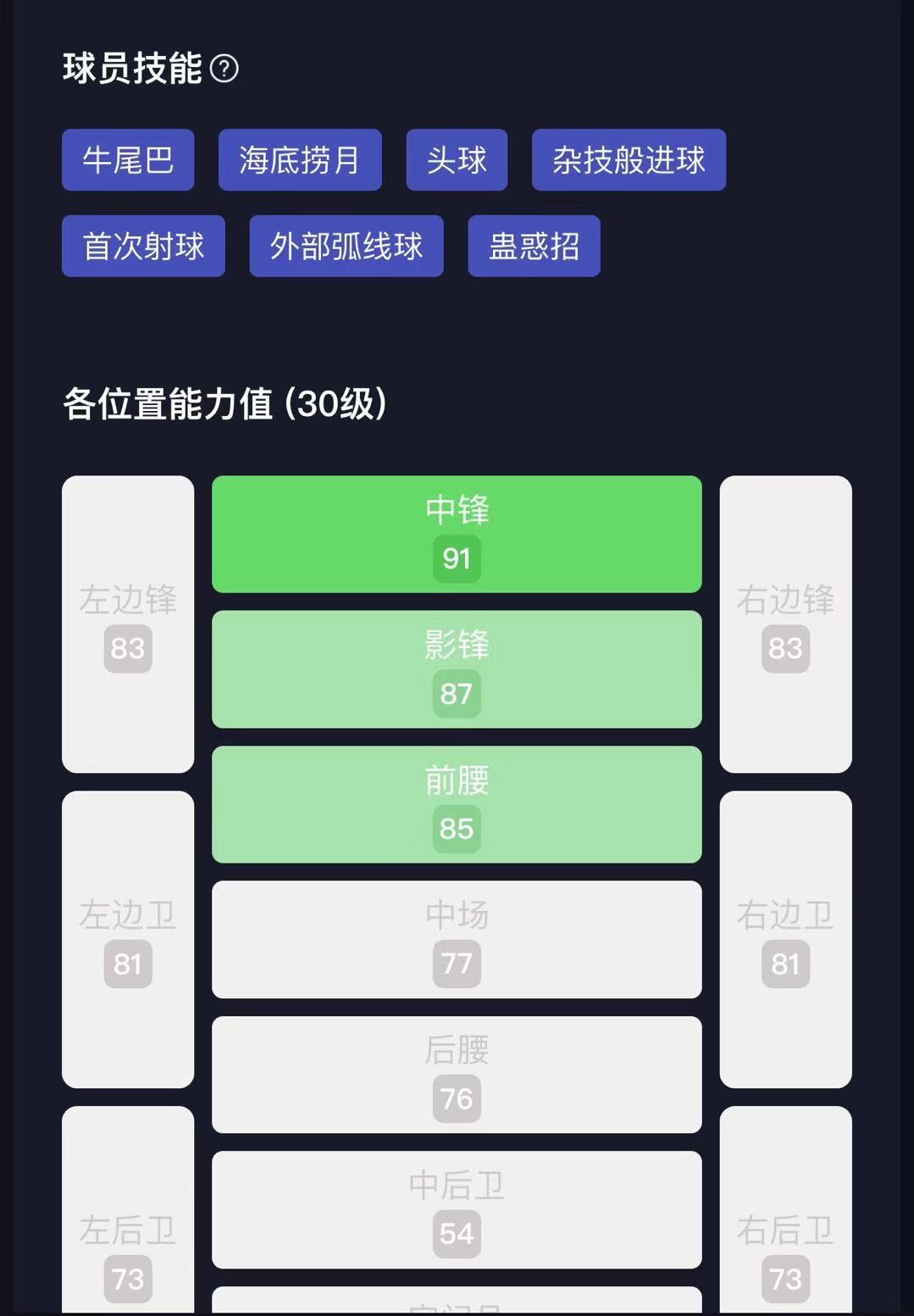This screenshot has height=1316, width=914.
Task: Select the 杂技般进球 skill chip
Action: [629, 160]
